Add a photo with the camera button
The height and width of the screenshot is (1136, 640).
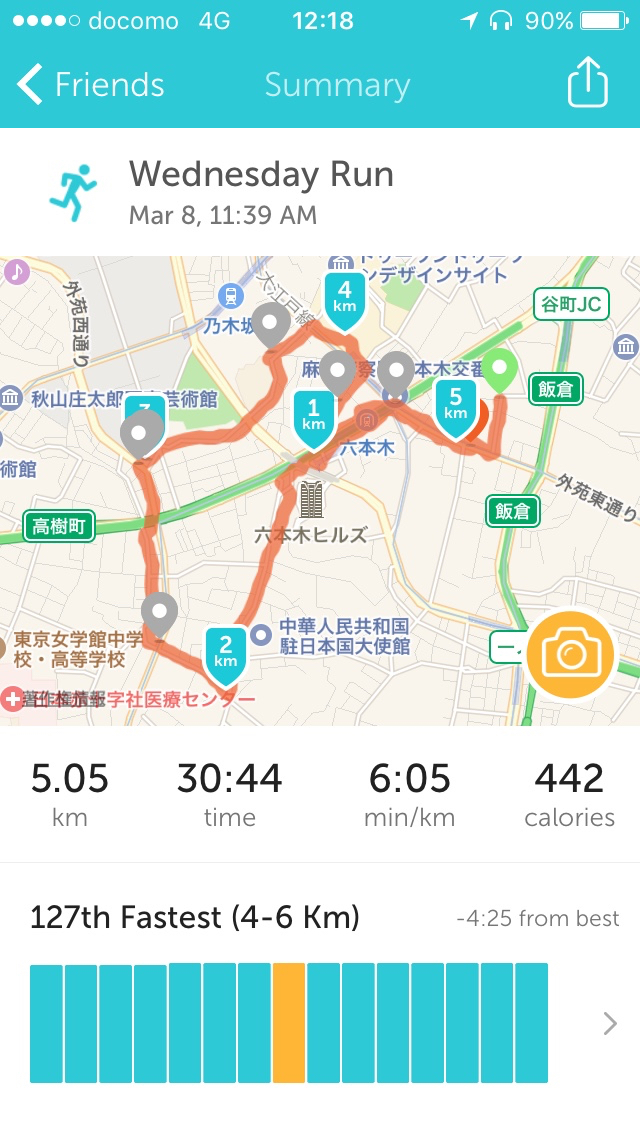click(570, 655)
